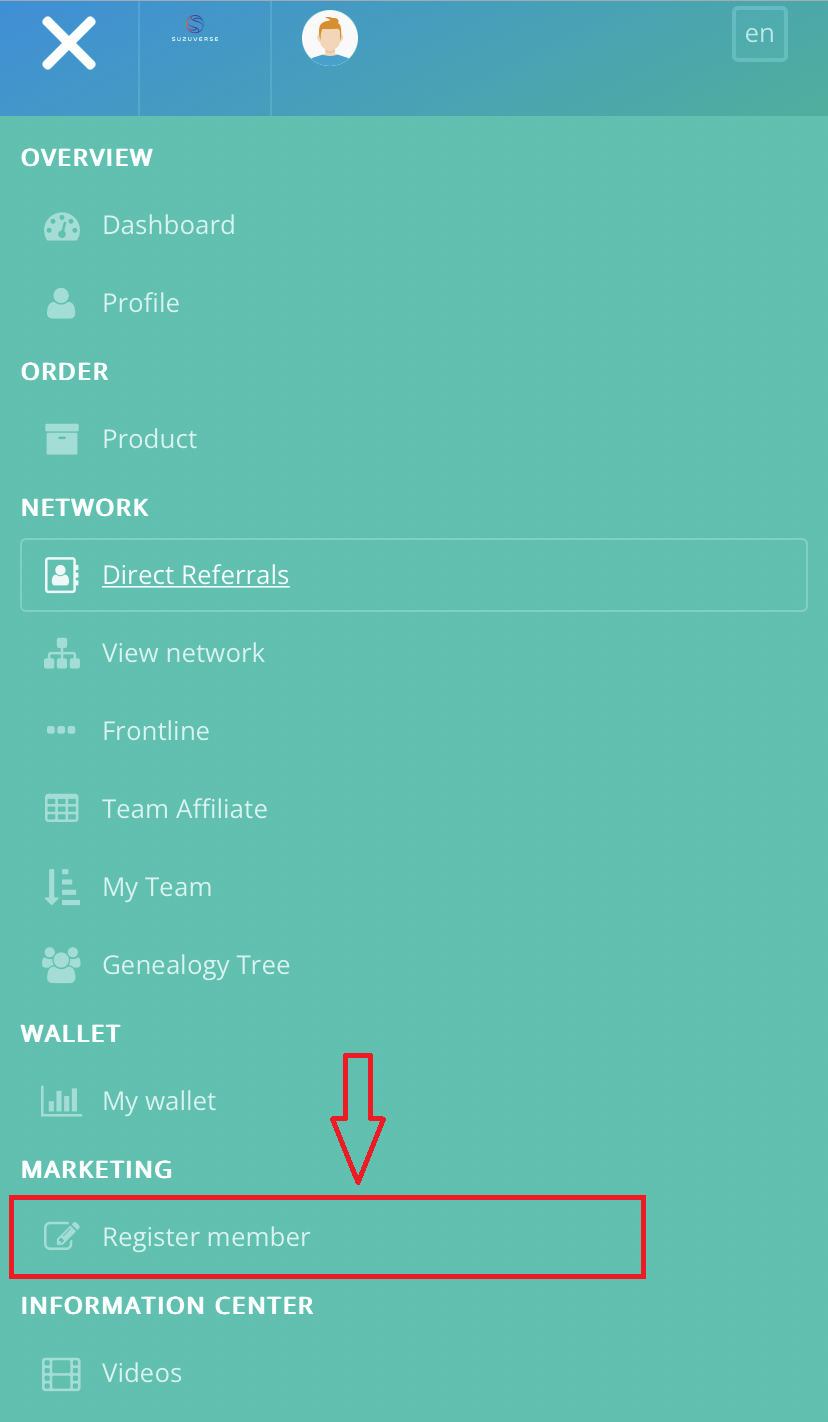Show My Team
This screenshot has width=828, height=1422.
click(x=157, y=887)
